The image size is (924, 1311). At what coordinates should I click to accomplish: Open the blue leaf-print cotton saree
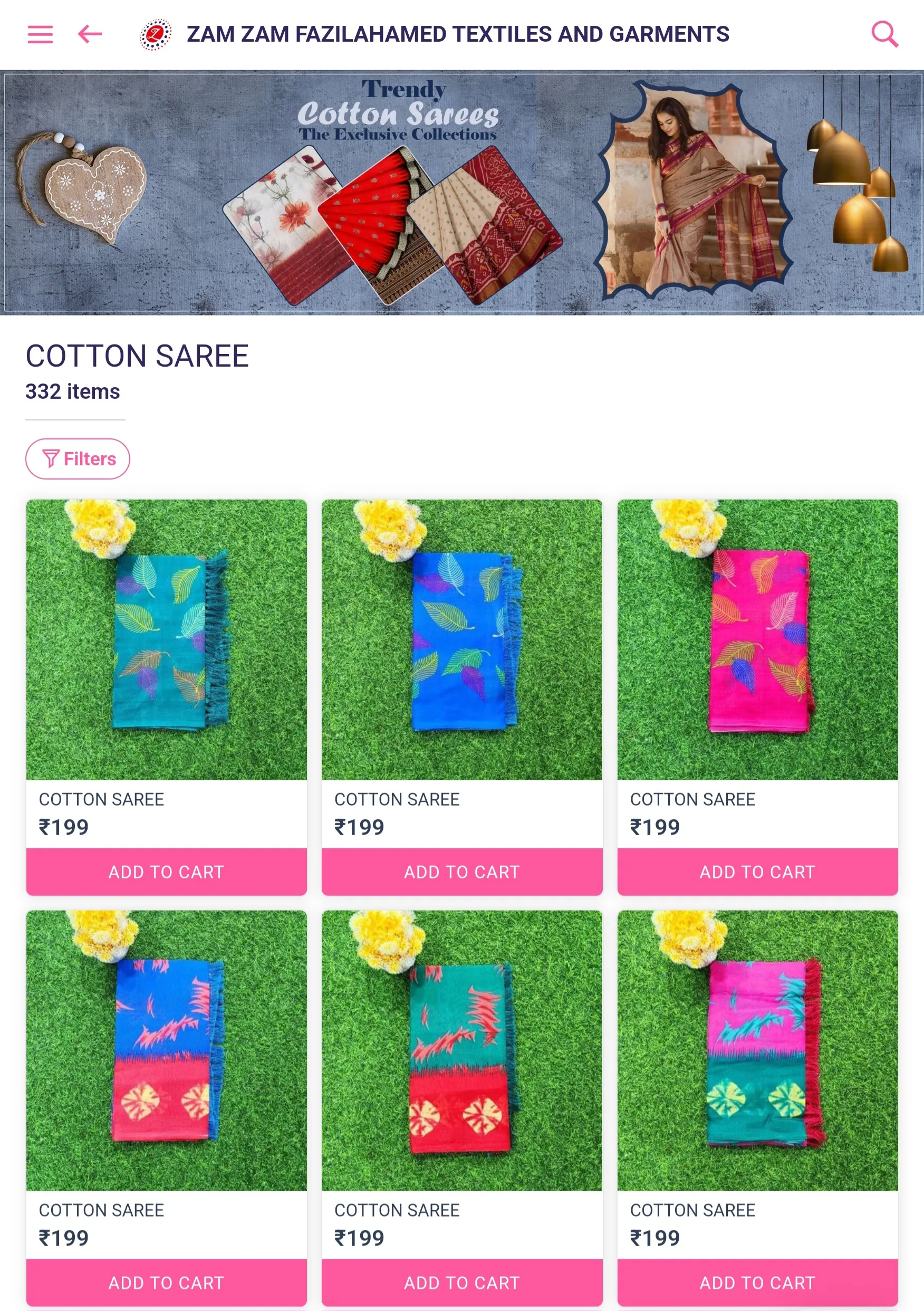461,639
